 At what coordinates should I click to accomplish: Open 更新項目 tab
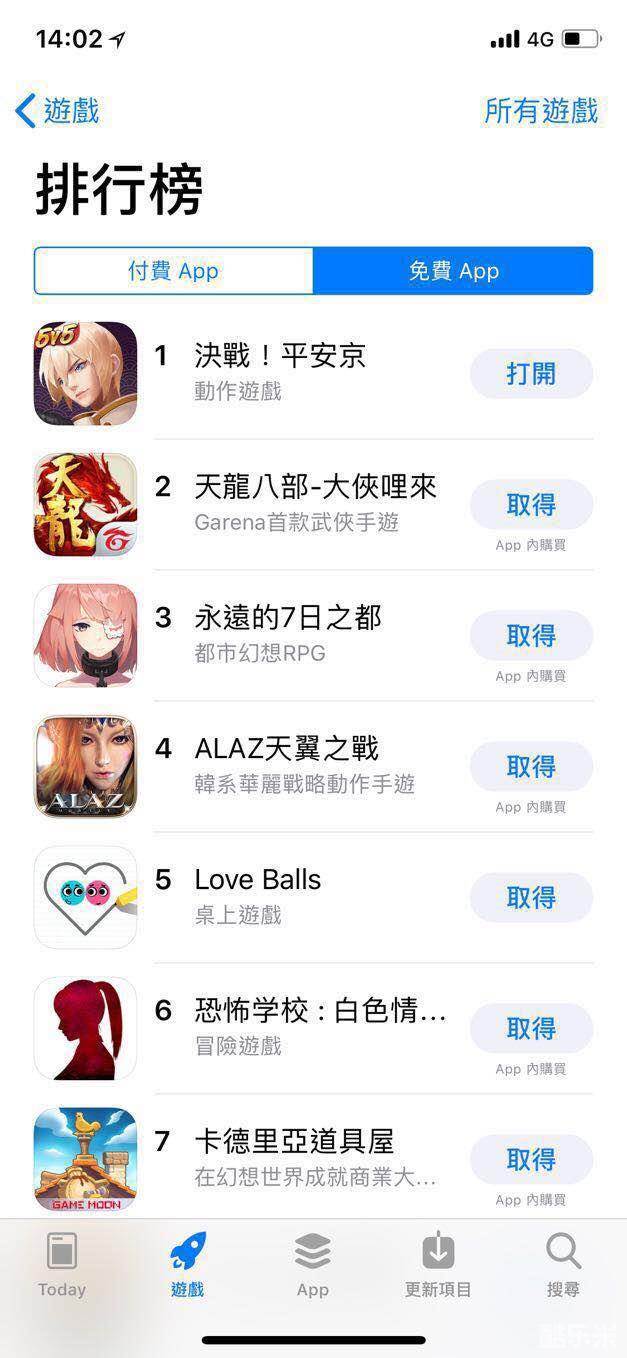point(438,1264)
